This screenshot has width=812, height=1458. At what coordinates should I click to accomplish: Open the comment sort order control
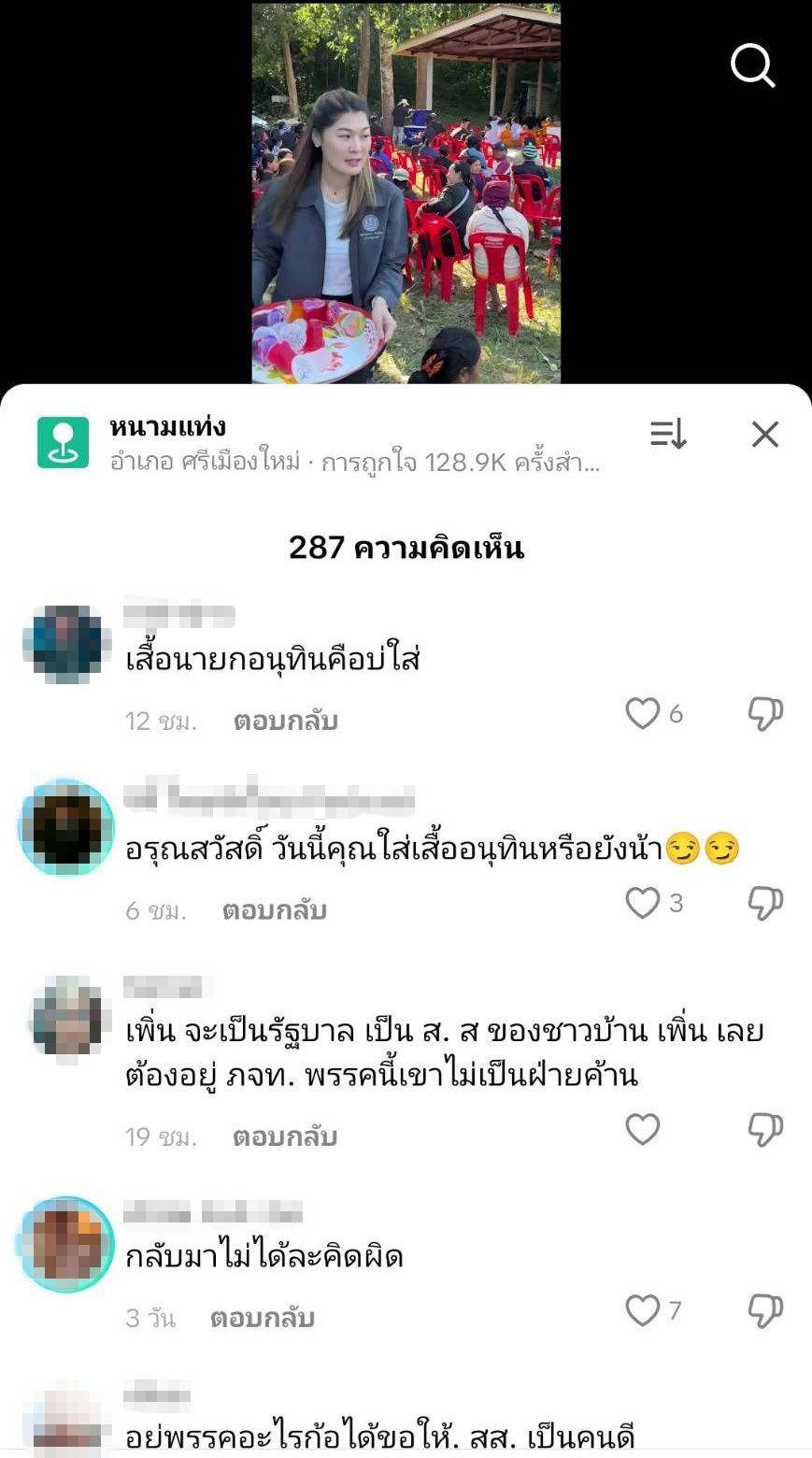point(667,434)
